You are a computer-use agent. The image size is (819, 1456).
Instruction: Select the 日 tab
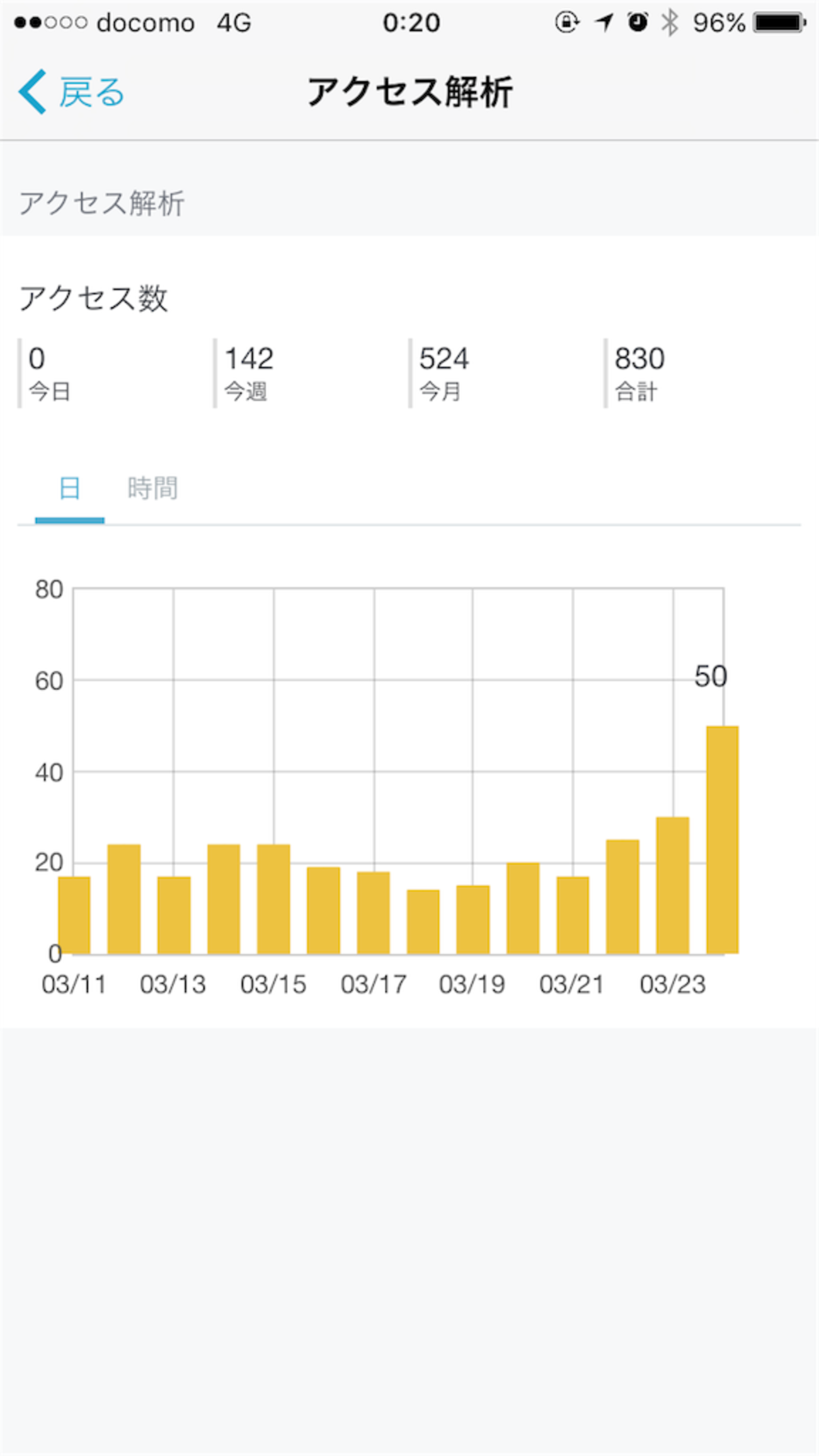click(x=69, y=488)
